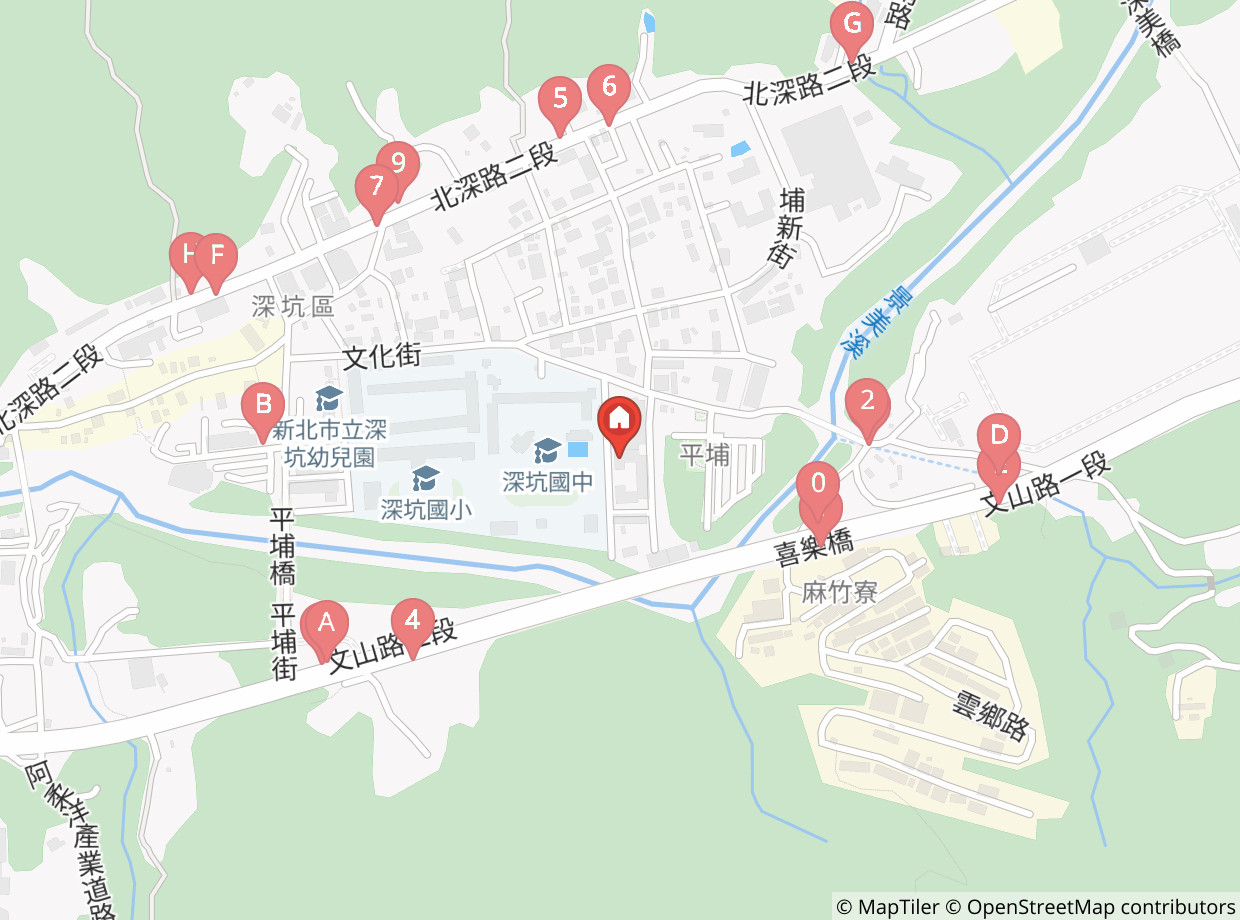Tap map pin number 7
This screenshot has height=920, width=1240.
(376, 192)
